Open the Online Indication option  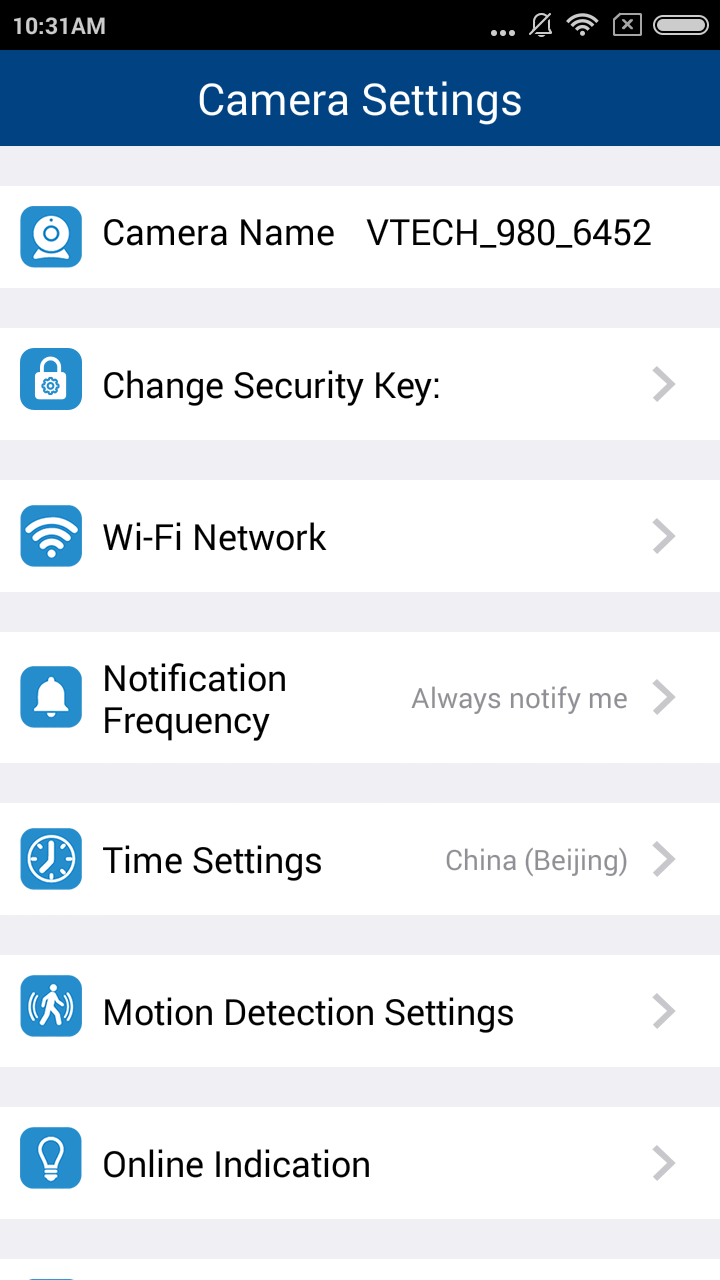(x=360, y=1164)
